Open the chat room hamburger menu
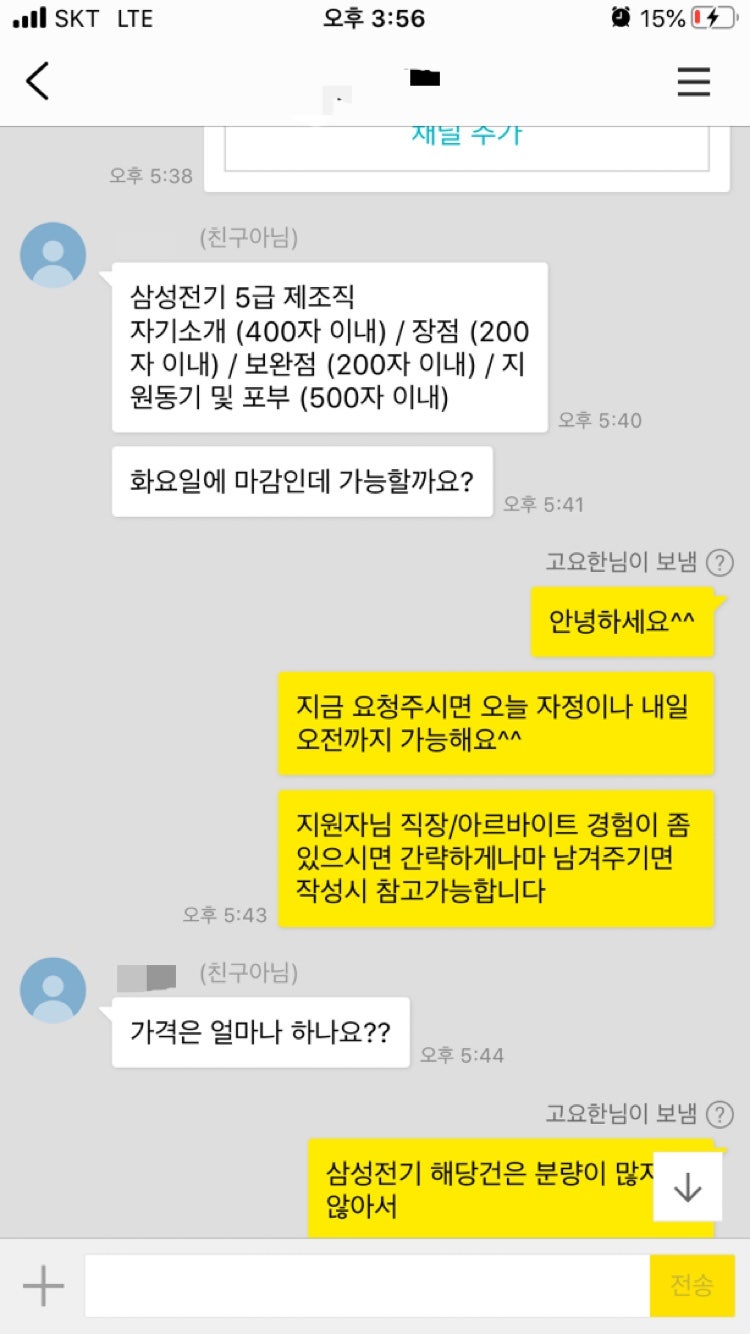This screenshot has width=750, height=1334. [693, 81]
